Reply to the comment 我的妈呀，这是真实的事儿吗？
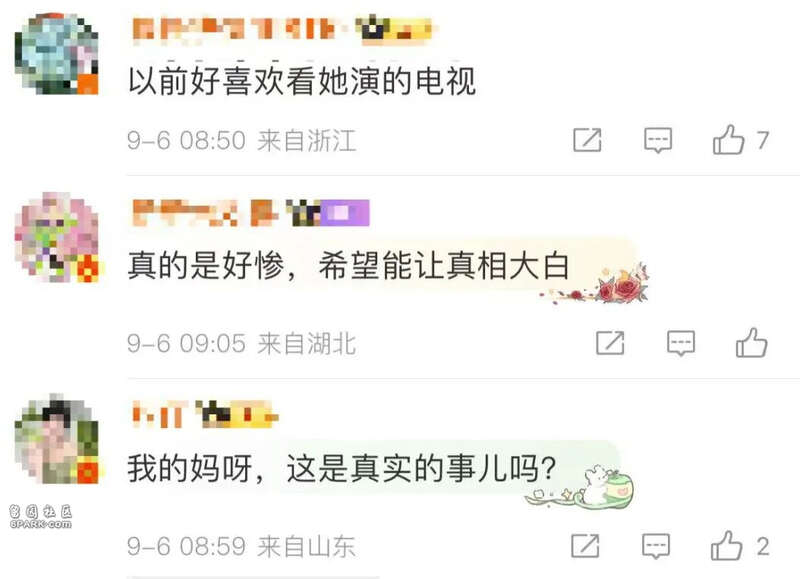This screenshot has height=579, width=800. (656, 546)
